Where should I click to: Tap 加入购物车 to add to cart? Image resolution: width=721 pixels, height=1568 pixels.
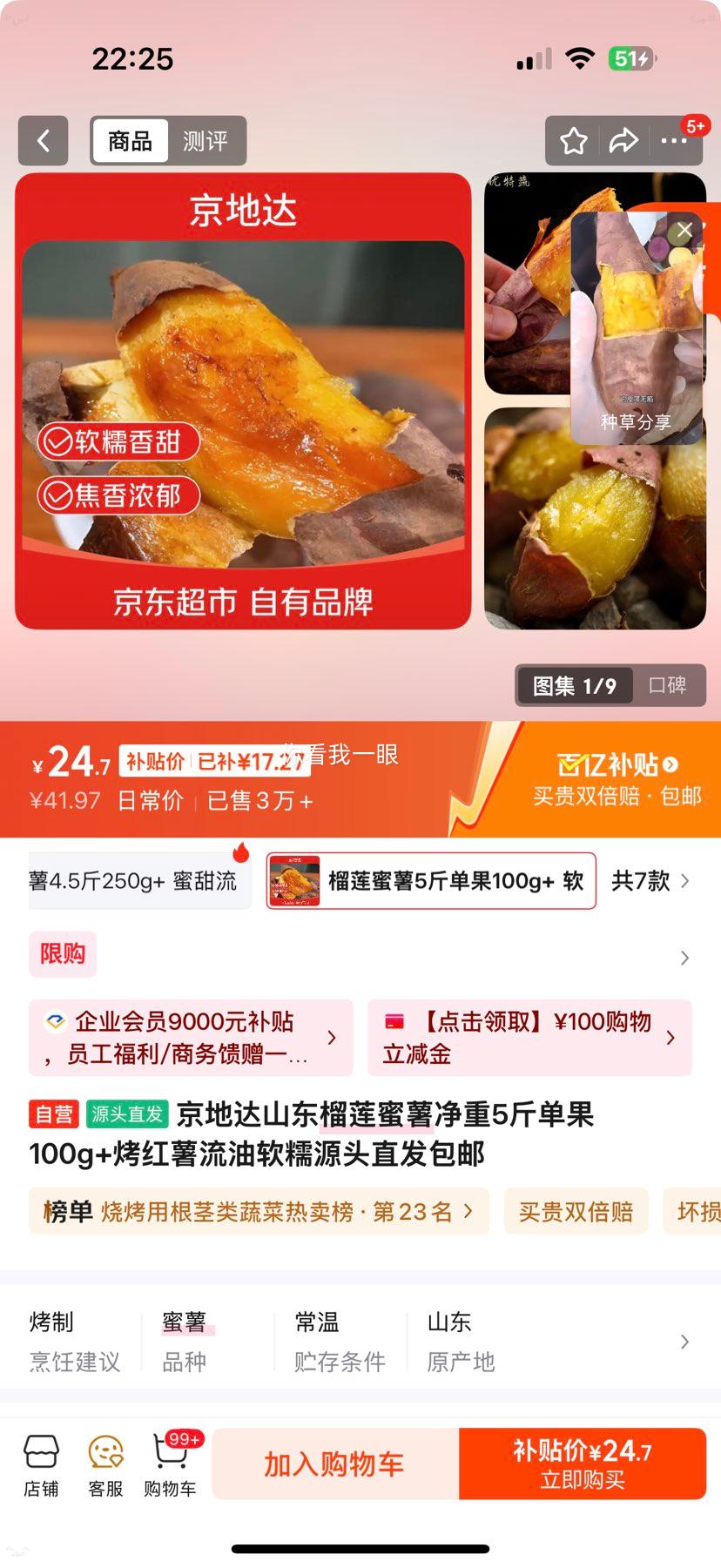pyautogui.click(x=334, y=1464)
